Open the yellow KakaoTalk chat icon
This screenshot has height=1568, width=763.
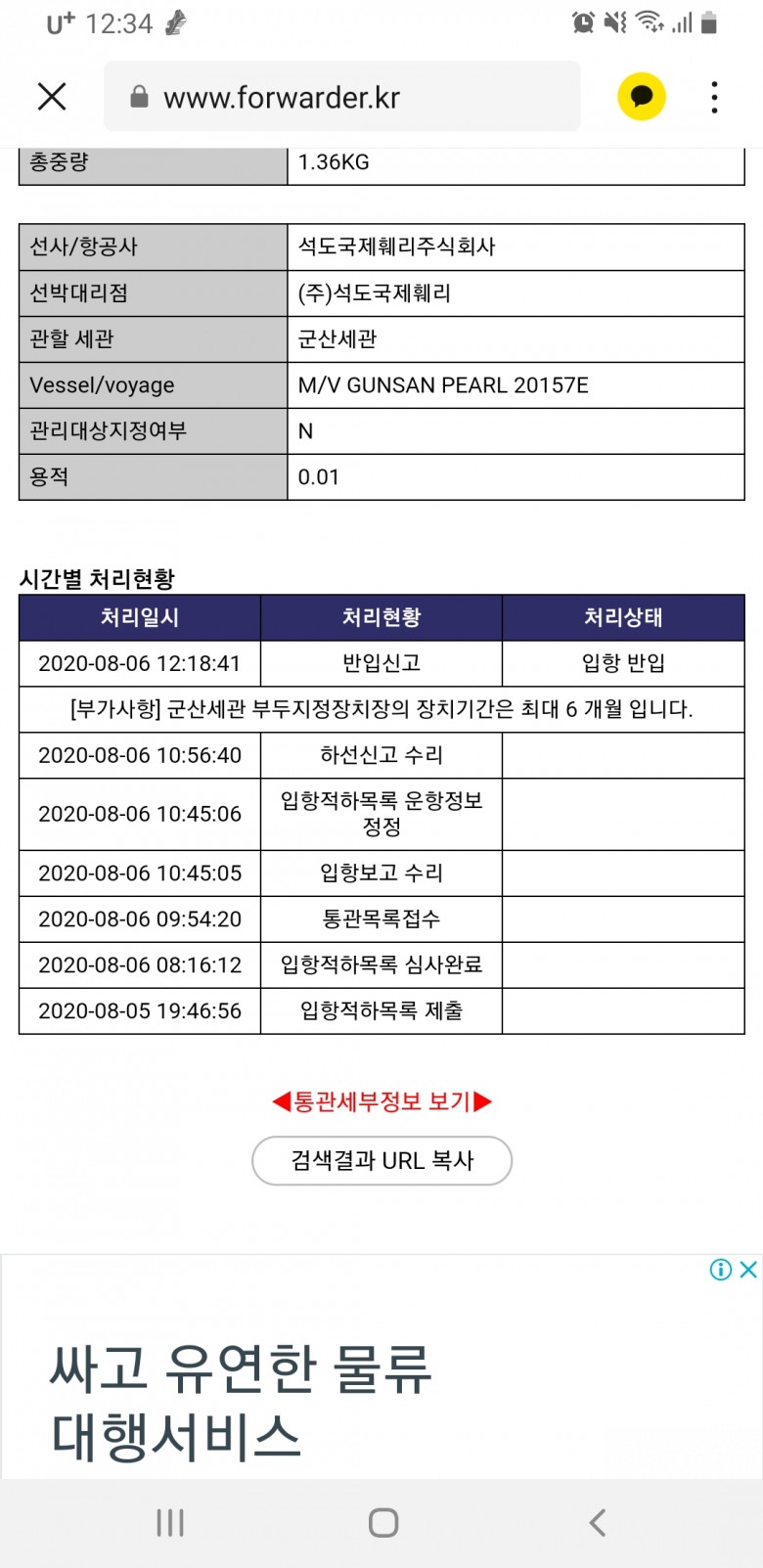click(x=642, y=97)
